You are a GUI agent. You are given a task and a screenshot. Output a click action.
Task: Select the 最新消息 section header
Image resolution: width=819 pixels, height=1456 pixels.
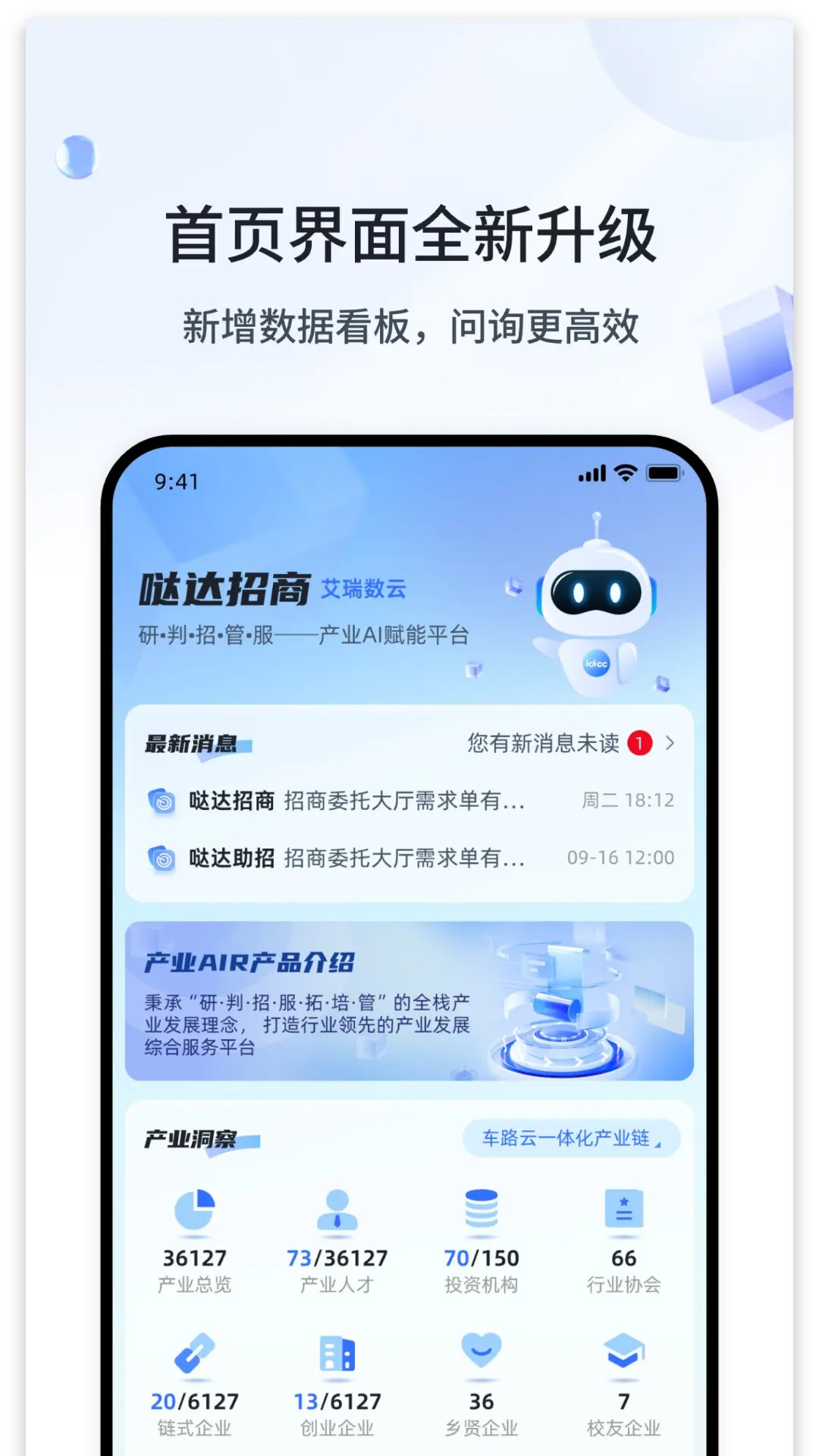click(193, 744)
